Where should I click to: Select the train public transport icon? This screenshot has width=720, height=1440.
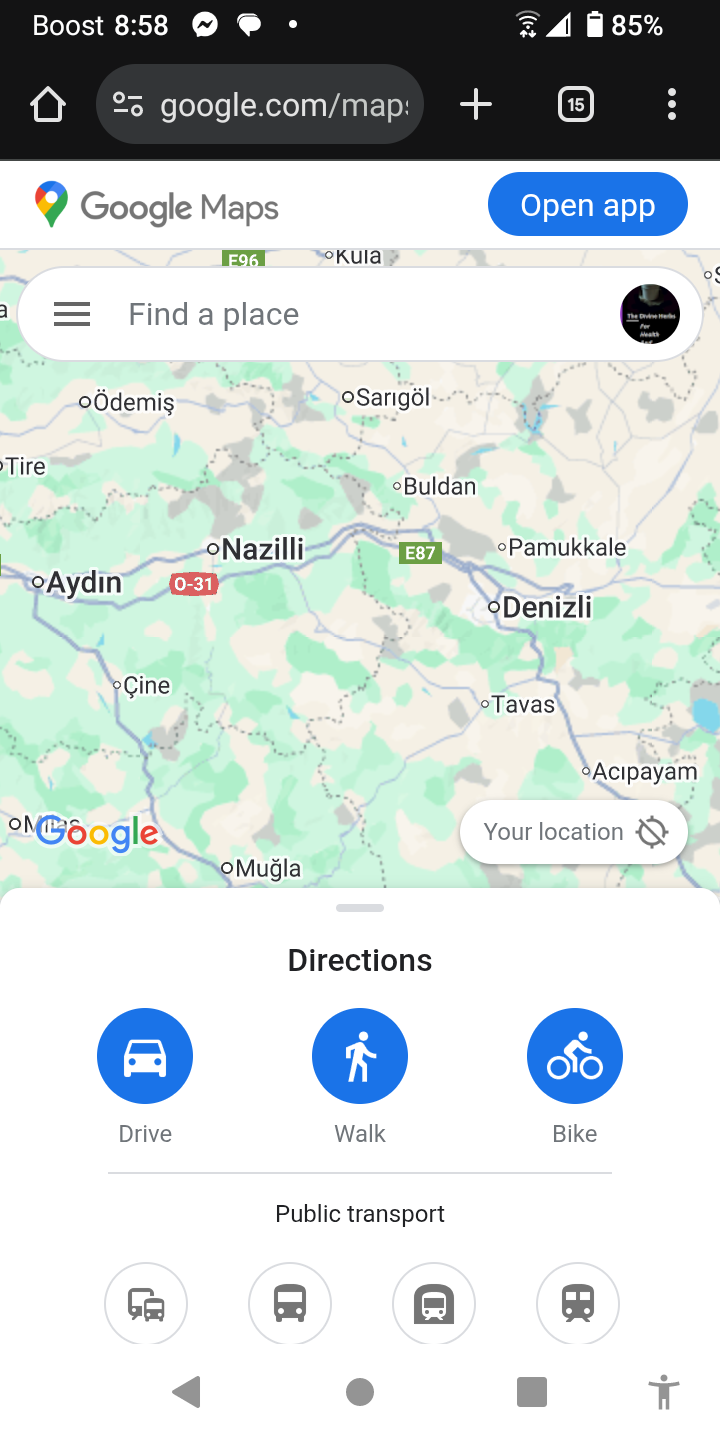(578, 1303)
